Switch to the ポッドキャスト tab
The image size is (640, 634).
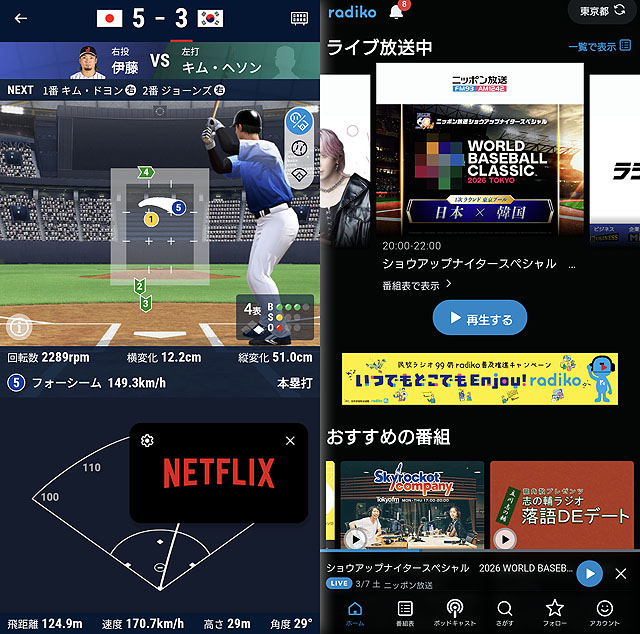click(x=454, y=612)
